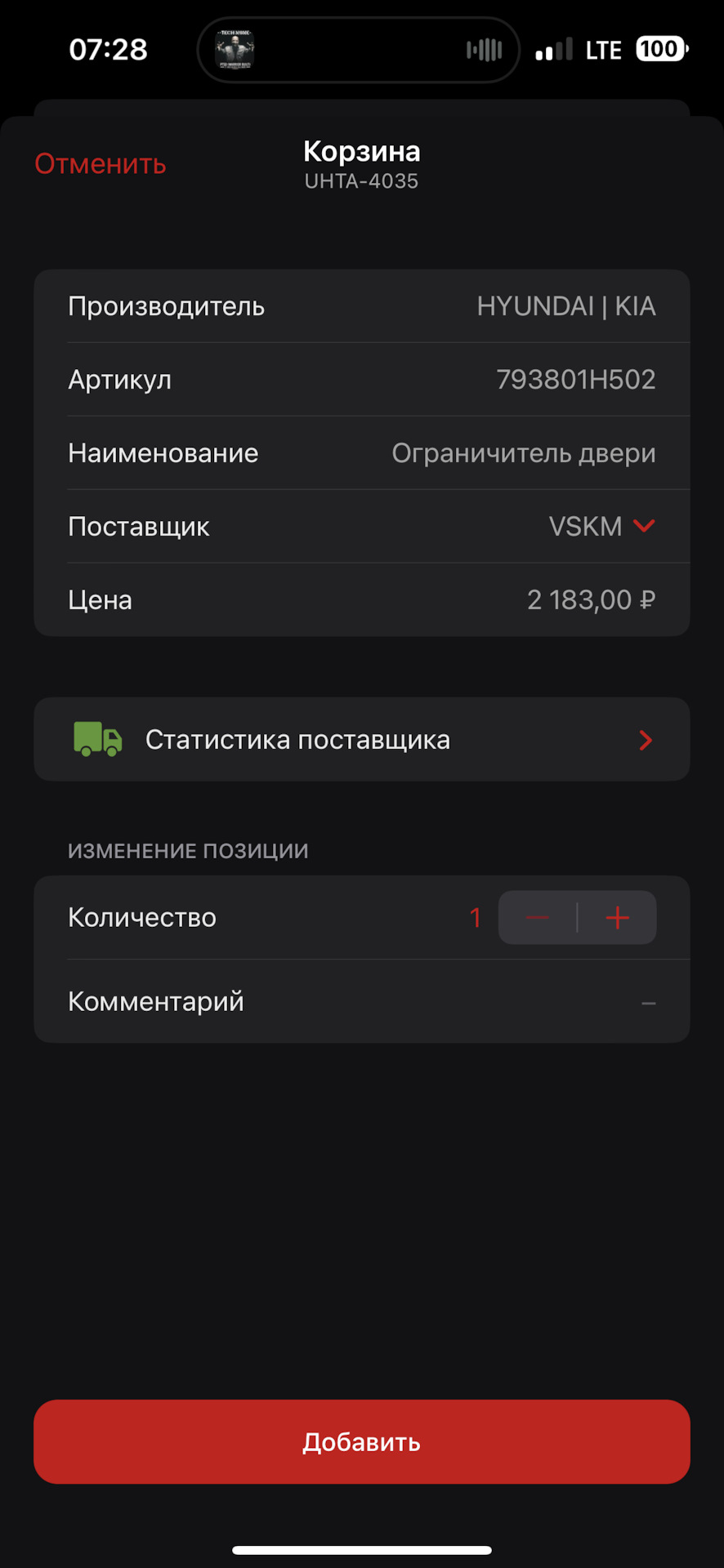The width and height of the screenshot is (724, 1568).
Task: Increase quantity with the plus button
Action: 618,918
